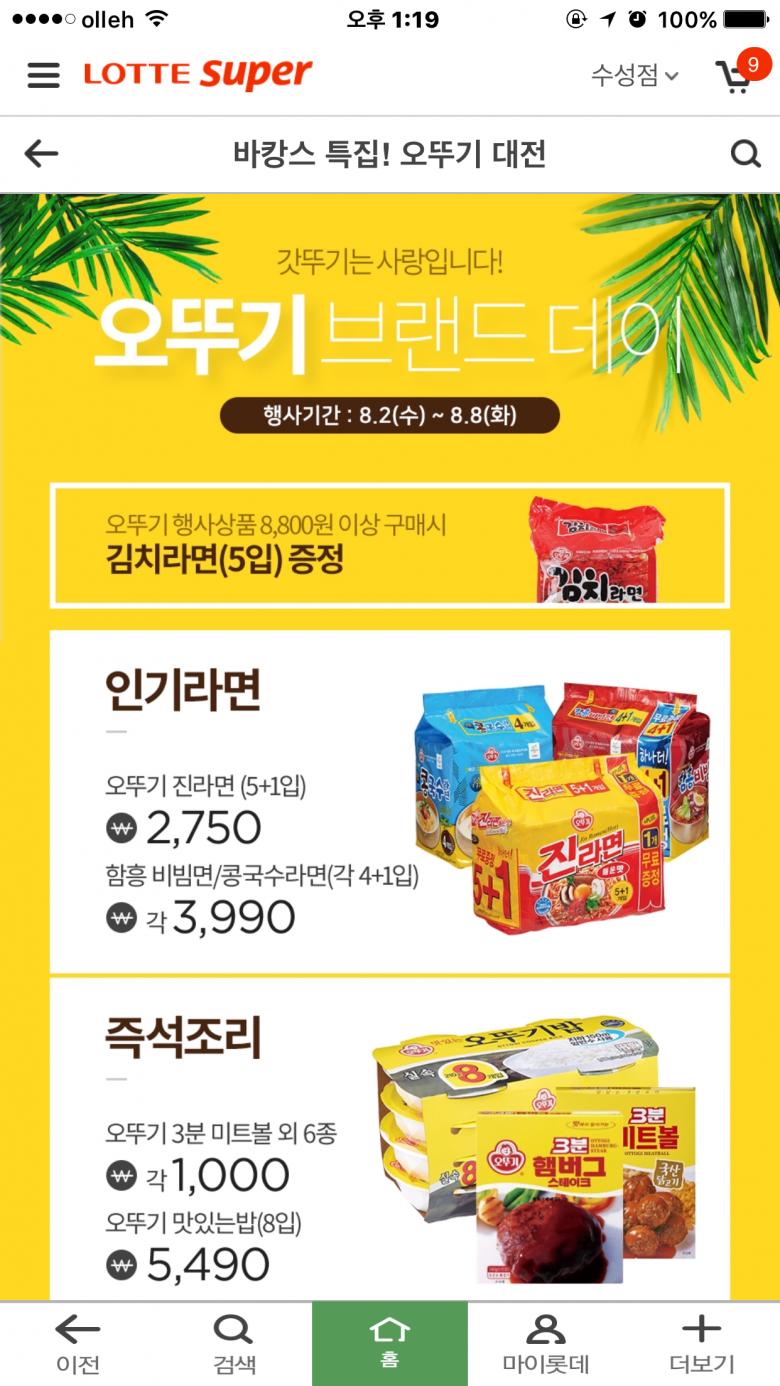
Task: Change store from 수성점 dropdown
Action: coord(634,75)
